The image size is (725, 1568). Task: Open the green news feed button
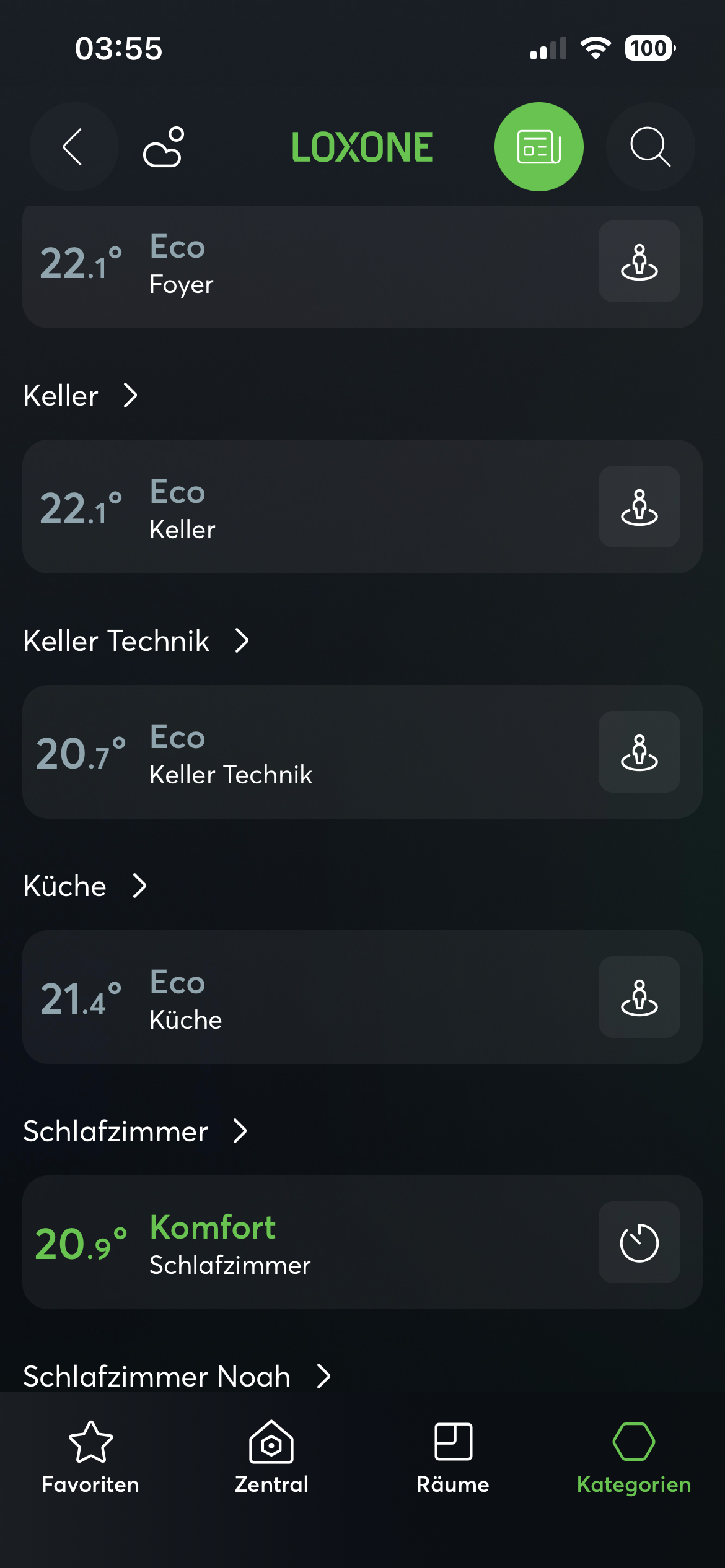538,147
